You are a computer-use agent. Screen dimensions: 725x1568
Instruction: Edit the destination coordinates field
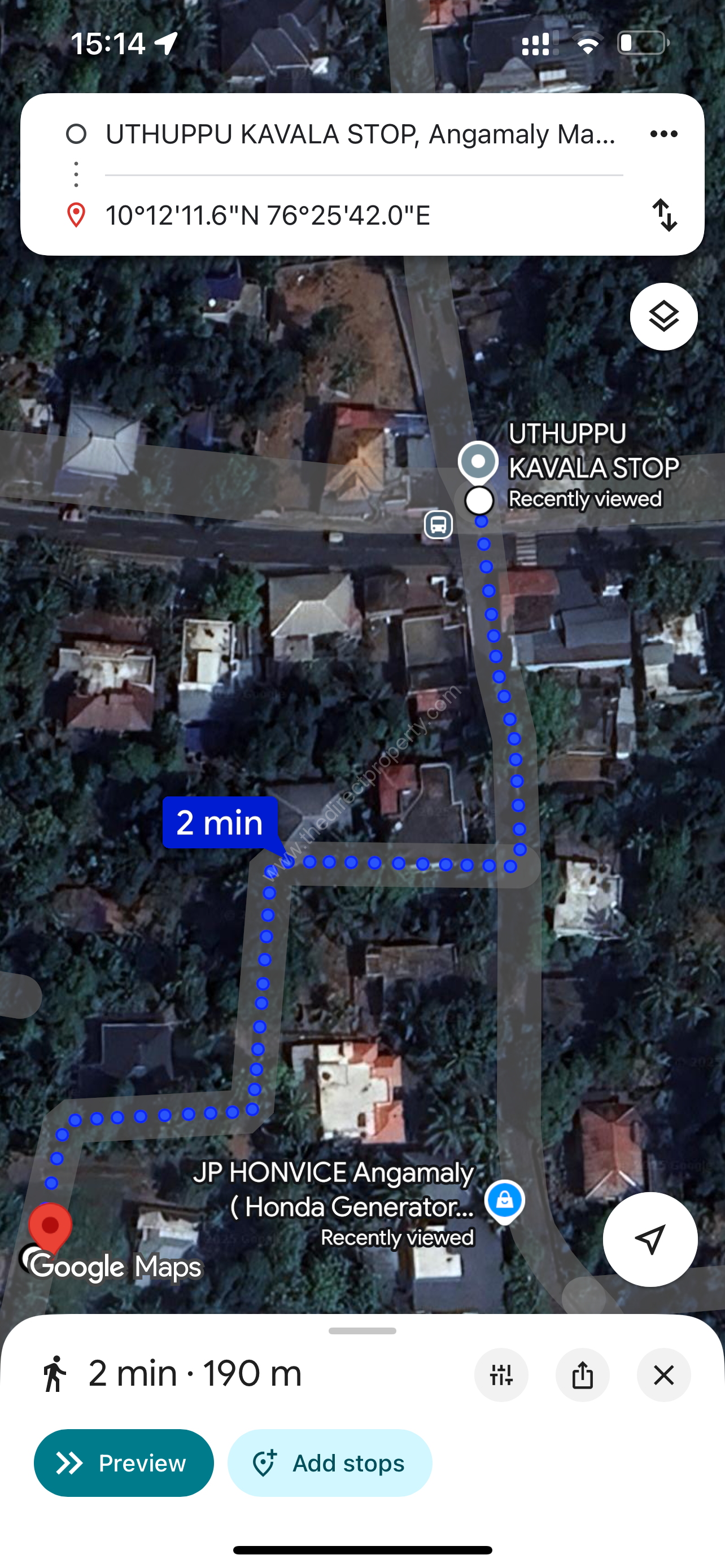click(x=359, y=216)
